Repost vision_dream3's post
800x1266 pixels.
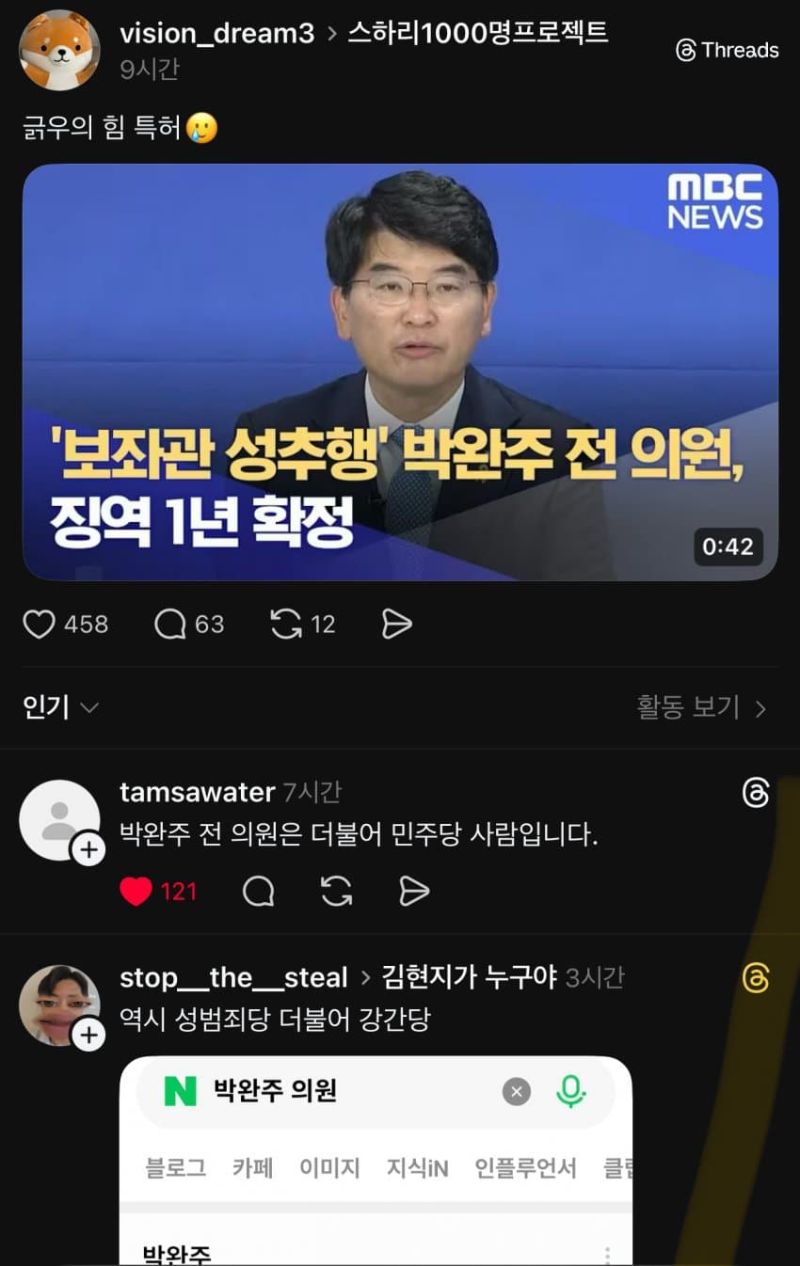pos(287,625)
